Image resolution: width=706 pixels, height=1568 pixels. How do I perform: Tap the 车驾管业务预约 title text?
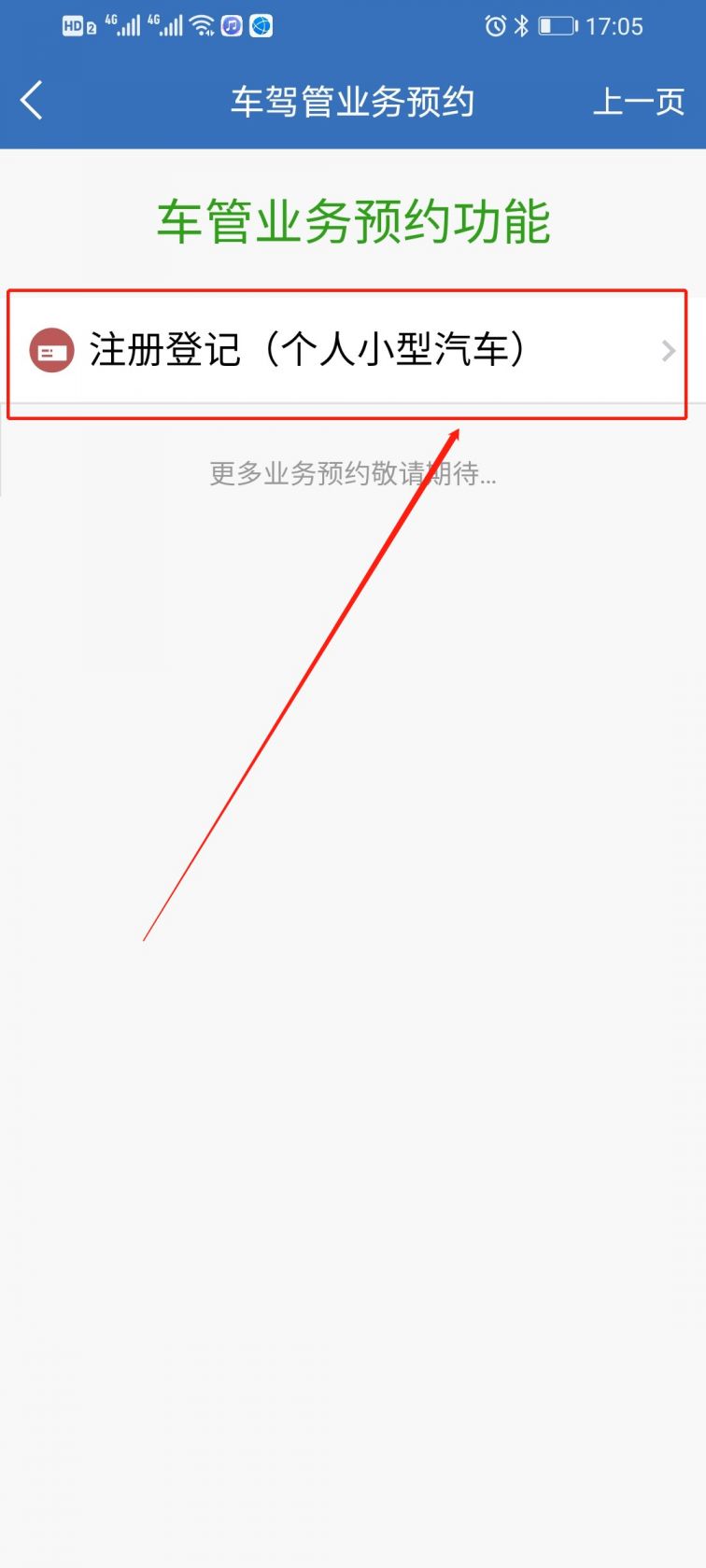click(x=353, y=99)
